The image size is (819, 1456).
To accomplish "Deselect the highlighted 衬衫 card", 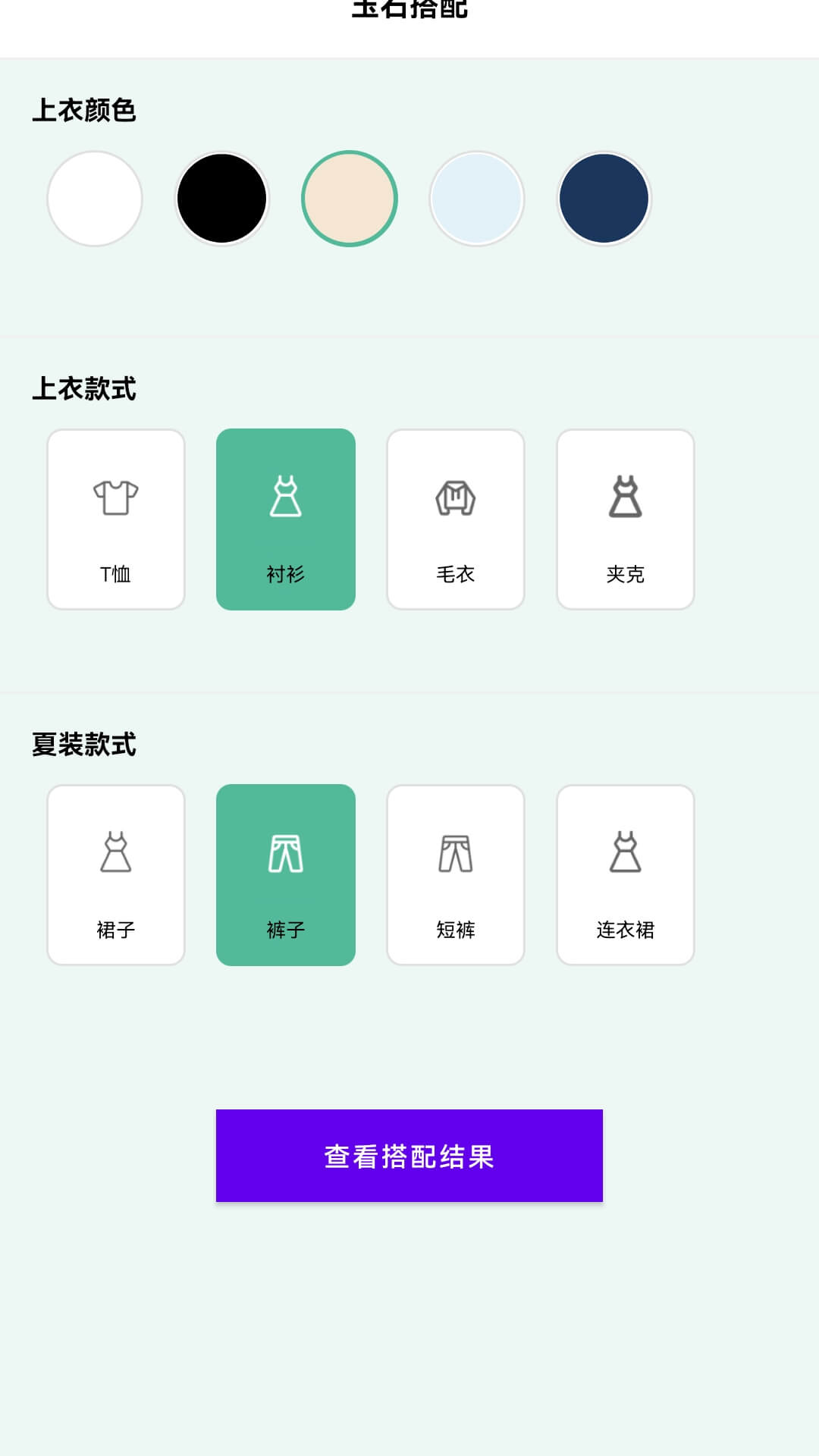I will [x=286, y=519].
